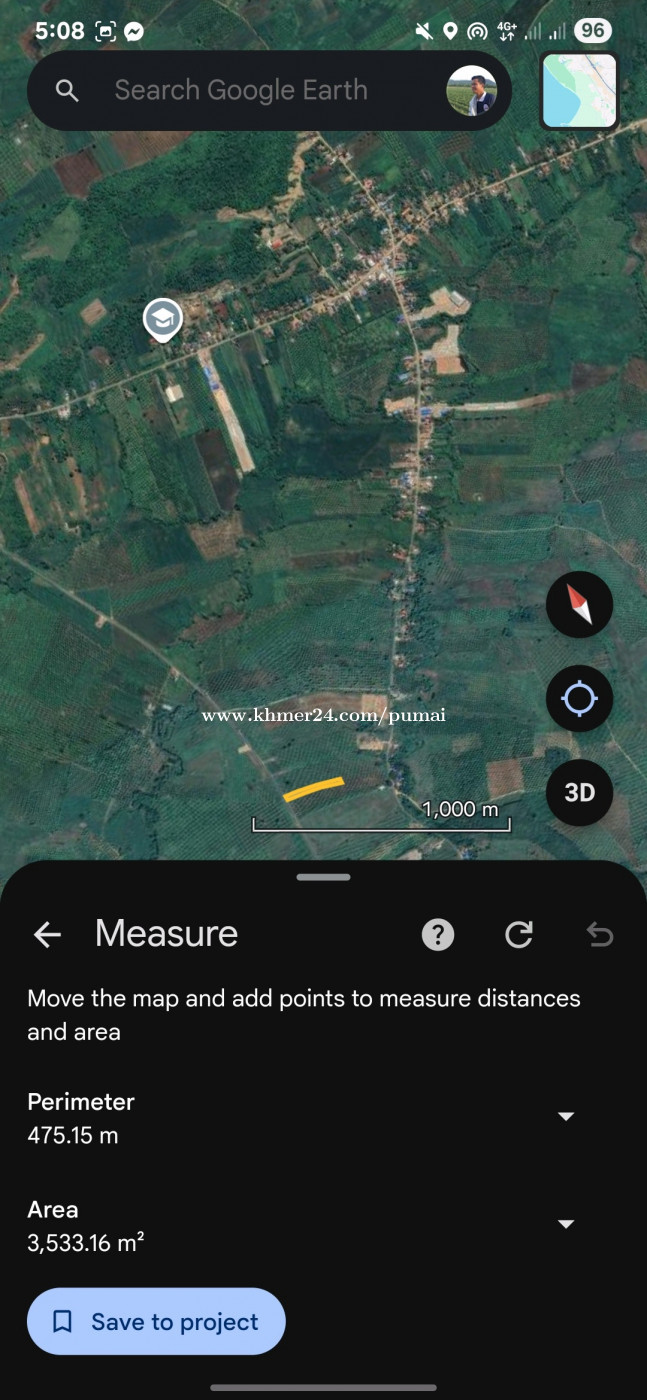This screenshot has height=1400, width=647.
Task: Tap the Search Google Earth field
Action: point(240,91)
